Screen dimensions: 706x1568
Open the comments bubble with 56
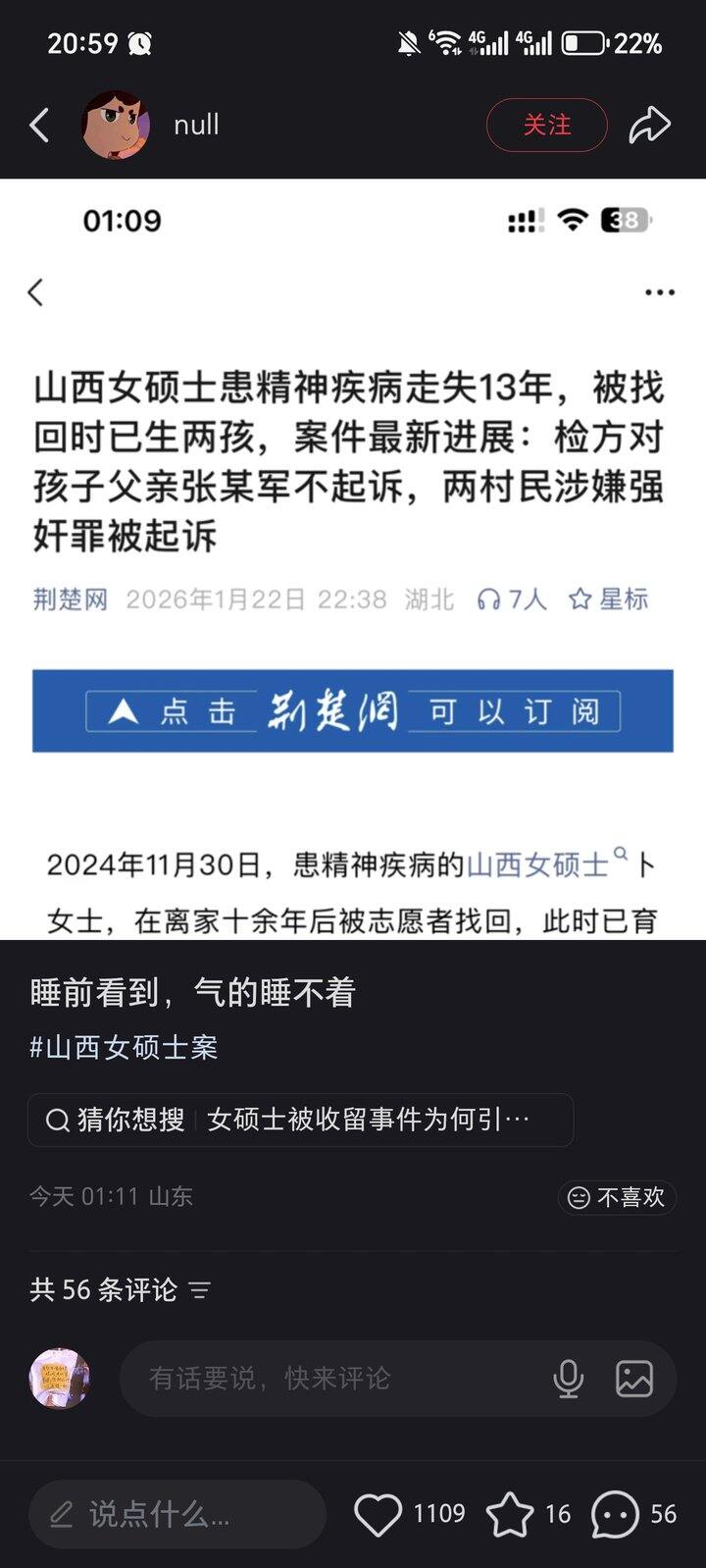pyautogui.click(x=616, y=1514)
